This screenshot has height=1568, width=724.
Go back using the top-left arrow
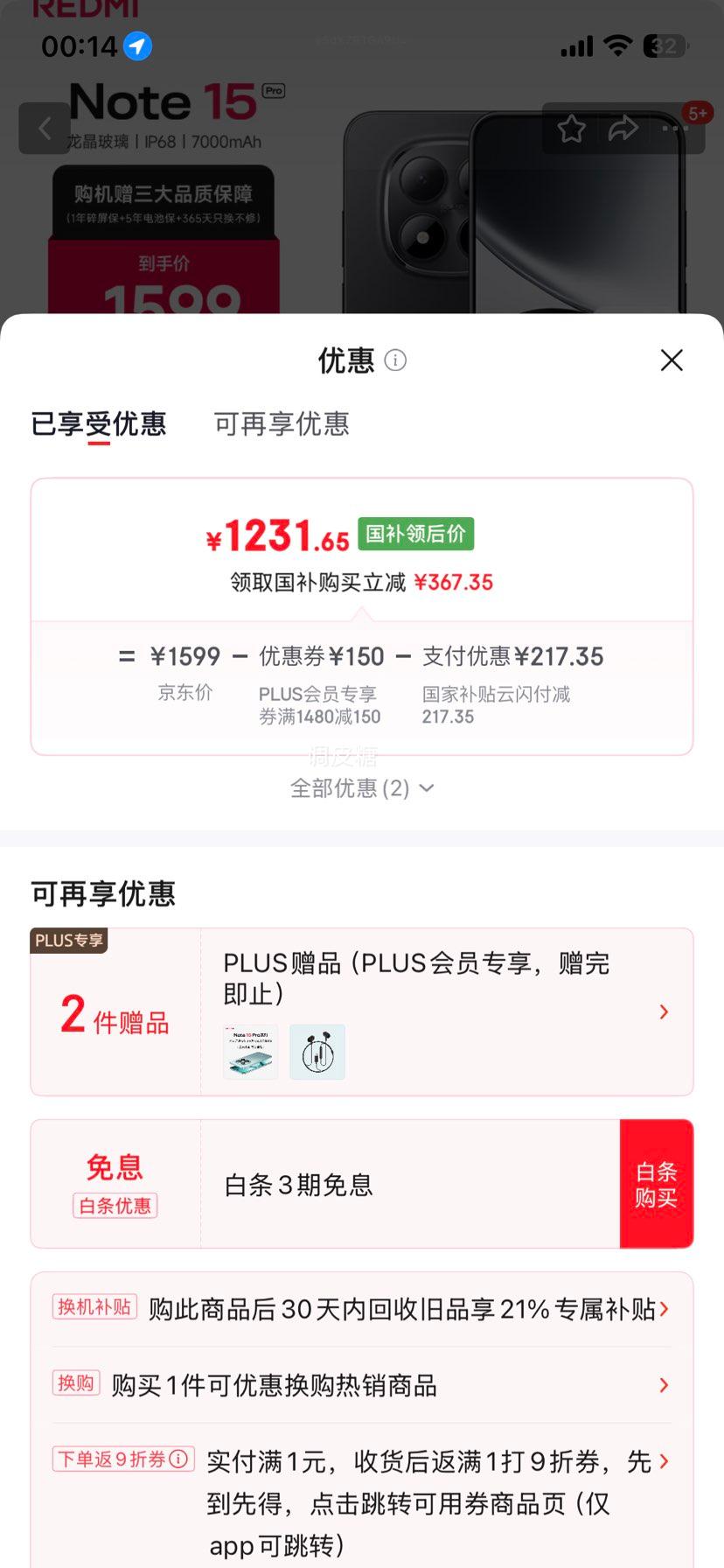45,129
